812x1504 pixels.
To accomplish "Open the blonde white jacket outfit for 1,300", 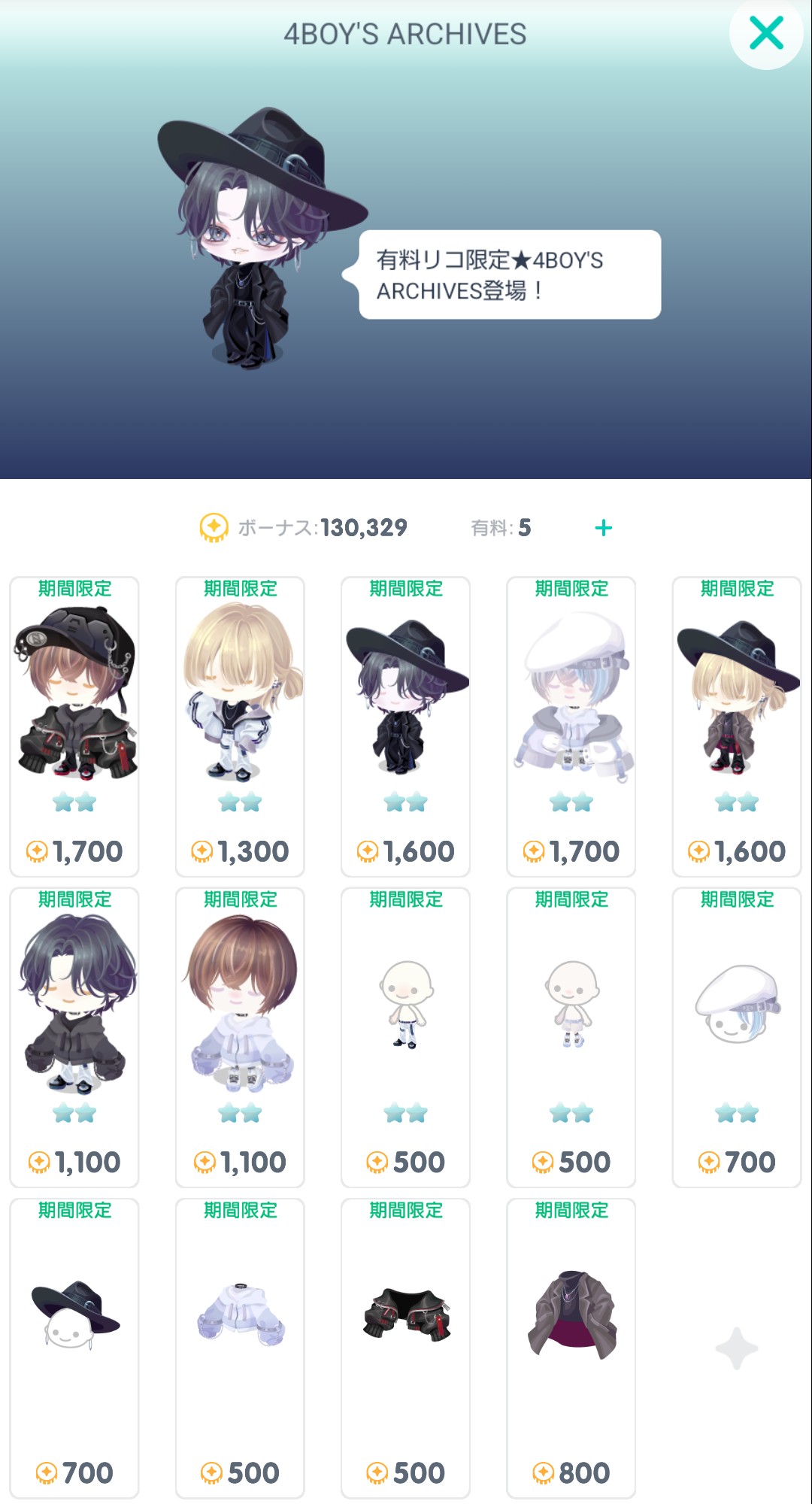I will 240,726.
